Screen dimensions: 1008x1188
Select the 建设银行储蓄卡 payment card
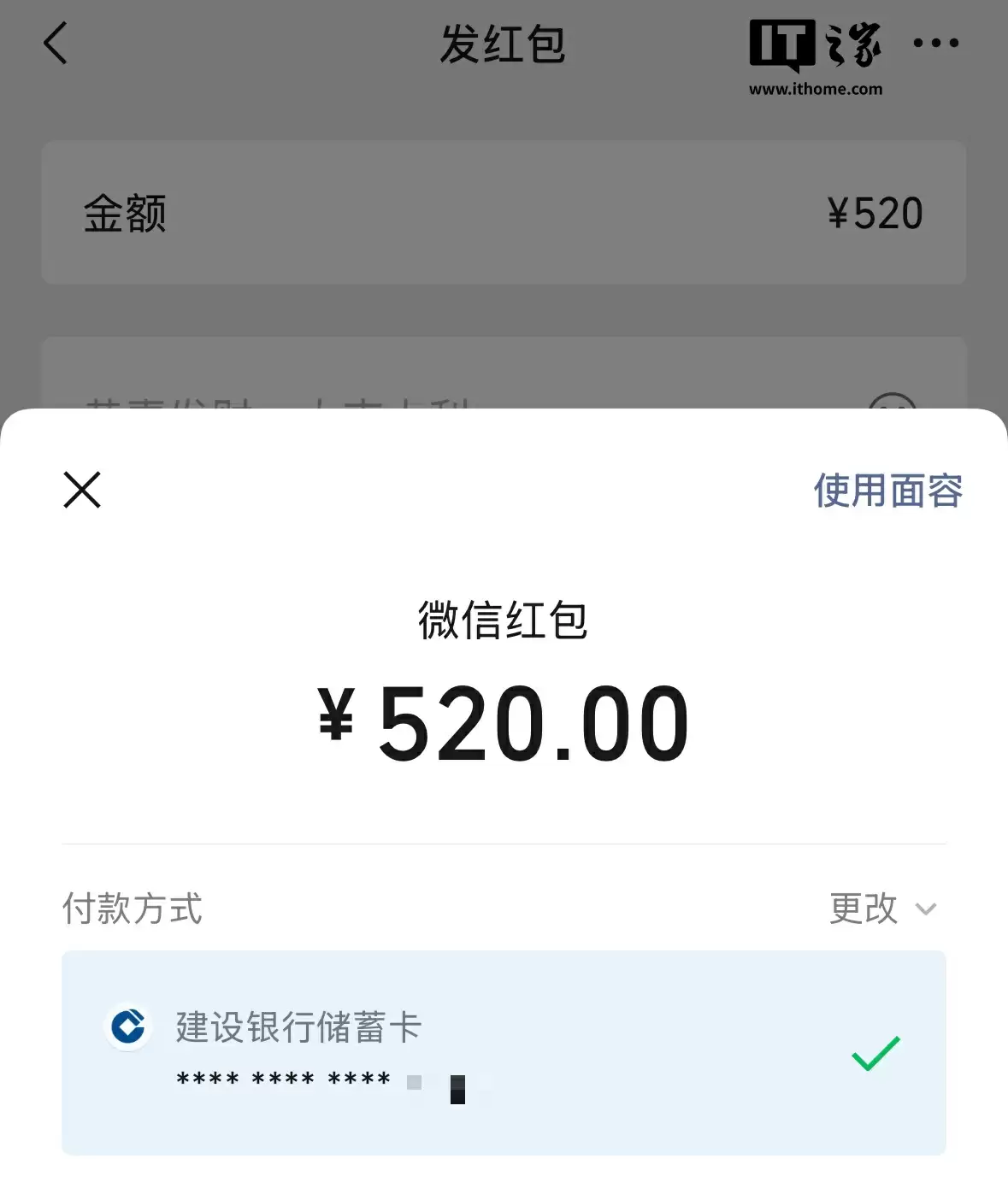pyautogui.click(x=503, y=1052)
